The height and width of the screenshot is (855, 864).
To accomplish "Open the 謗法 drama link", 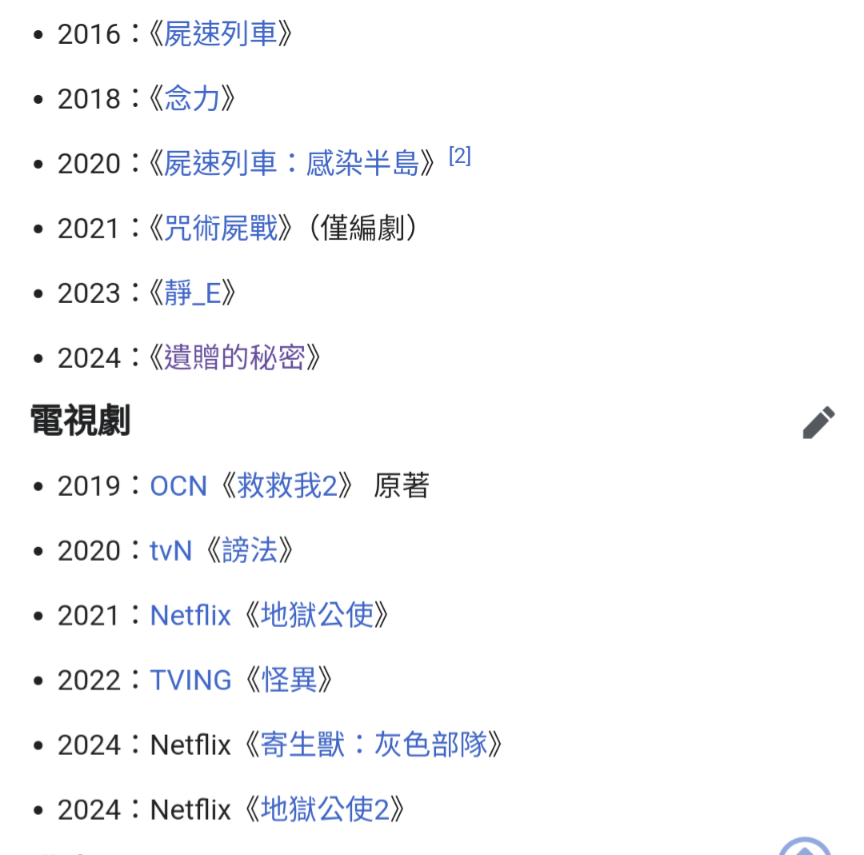I will pos(249,551).
